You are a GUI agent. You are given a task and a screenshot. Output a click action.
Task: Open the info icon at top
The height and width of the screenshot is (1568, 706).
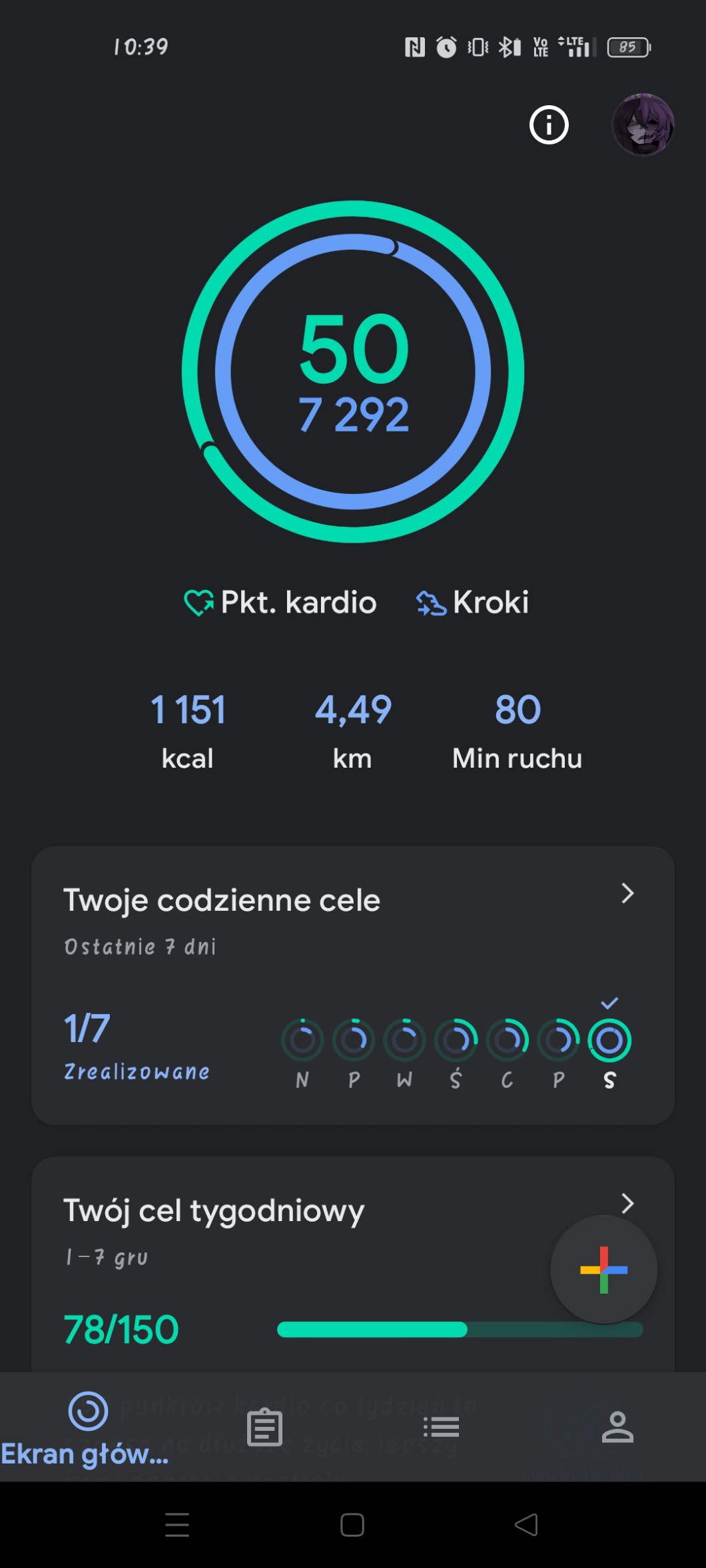click(x=549, y=125)
